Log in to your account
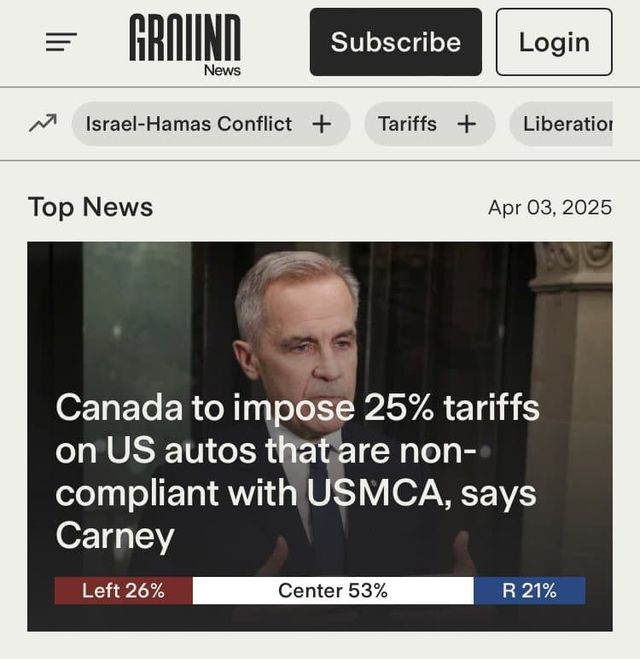 (553, 42)
